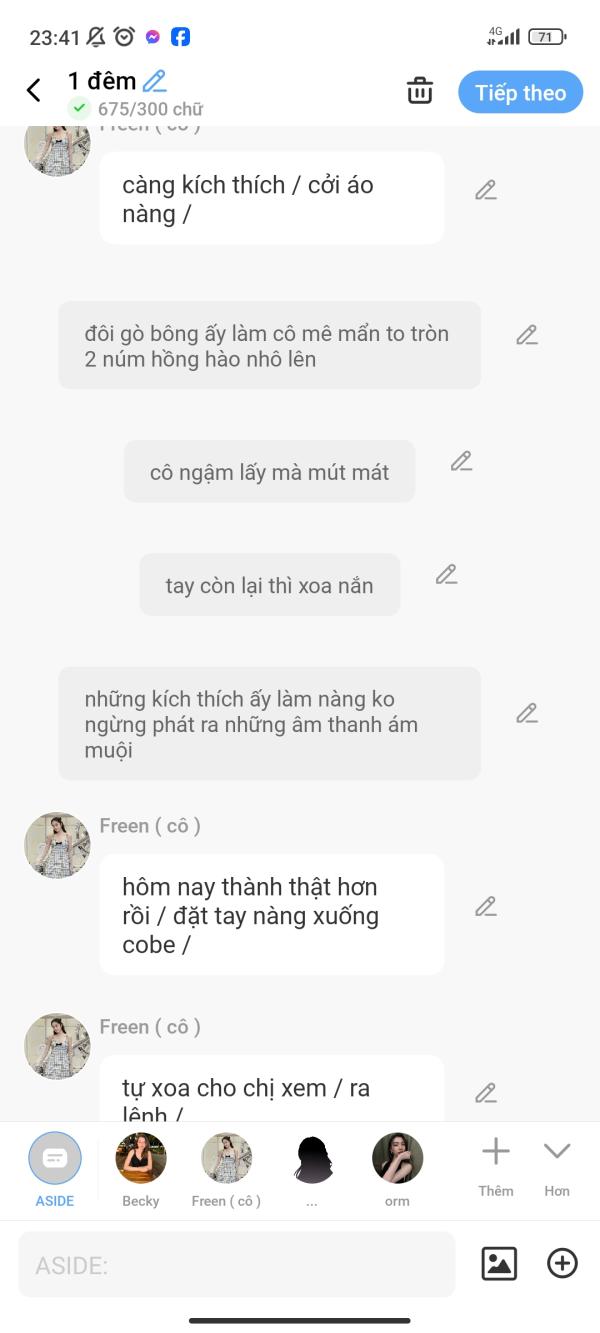Select the ASIDE narrator option

click(55, 1159)
